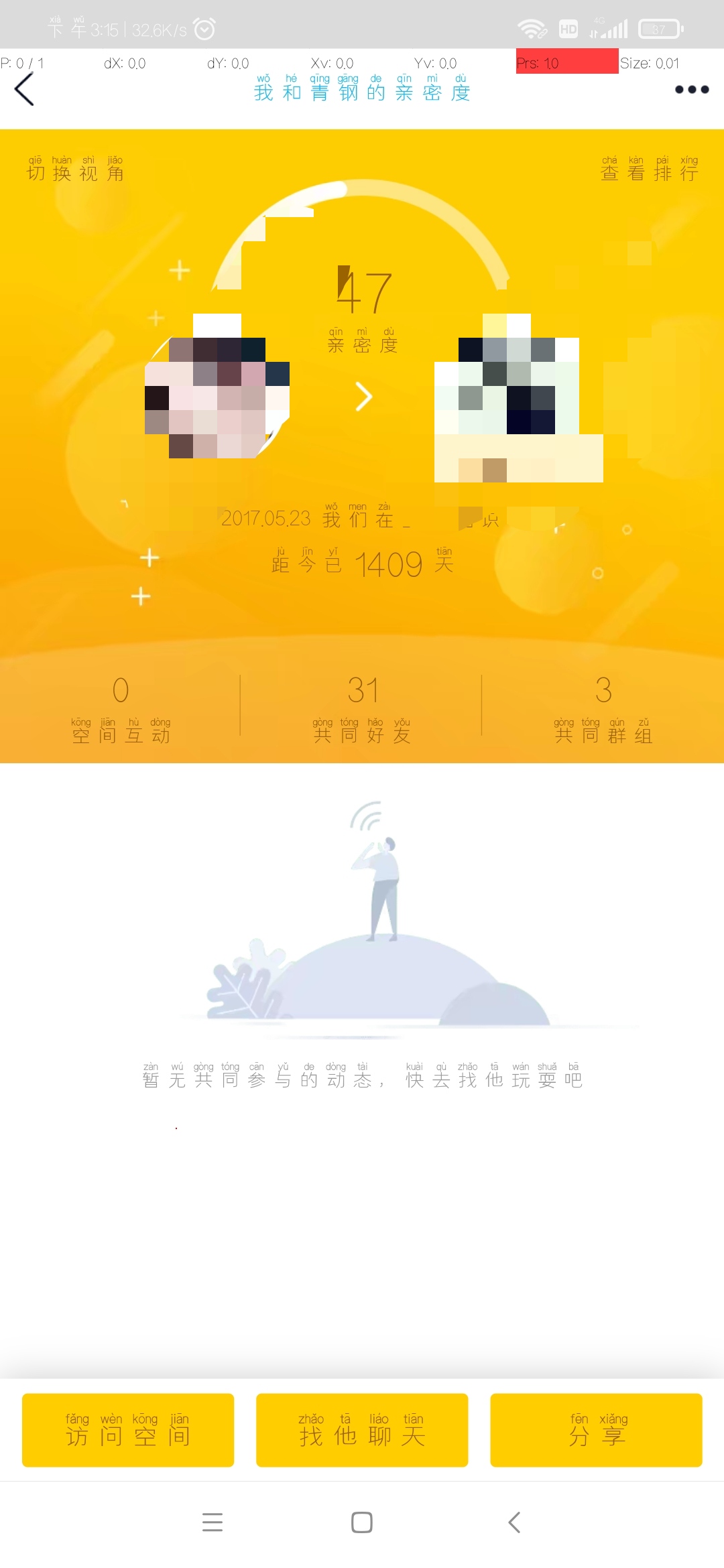This screenshot has height=1568, width=724.
Task: Tap the 访问空间 button
Action: (x=128, y=1430)
